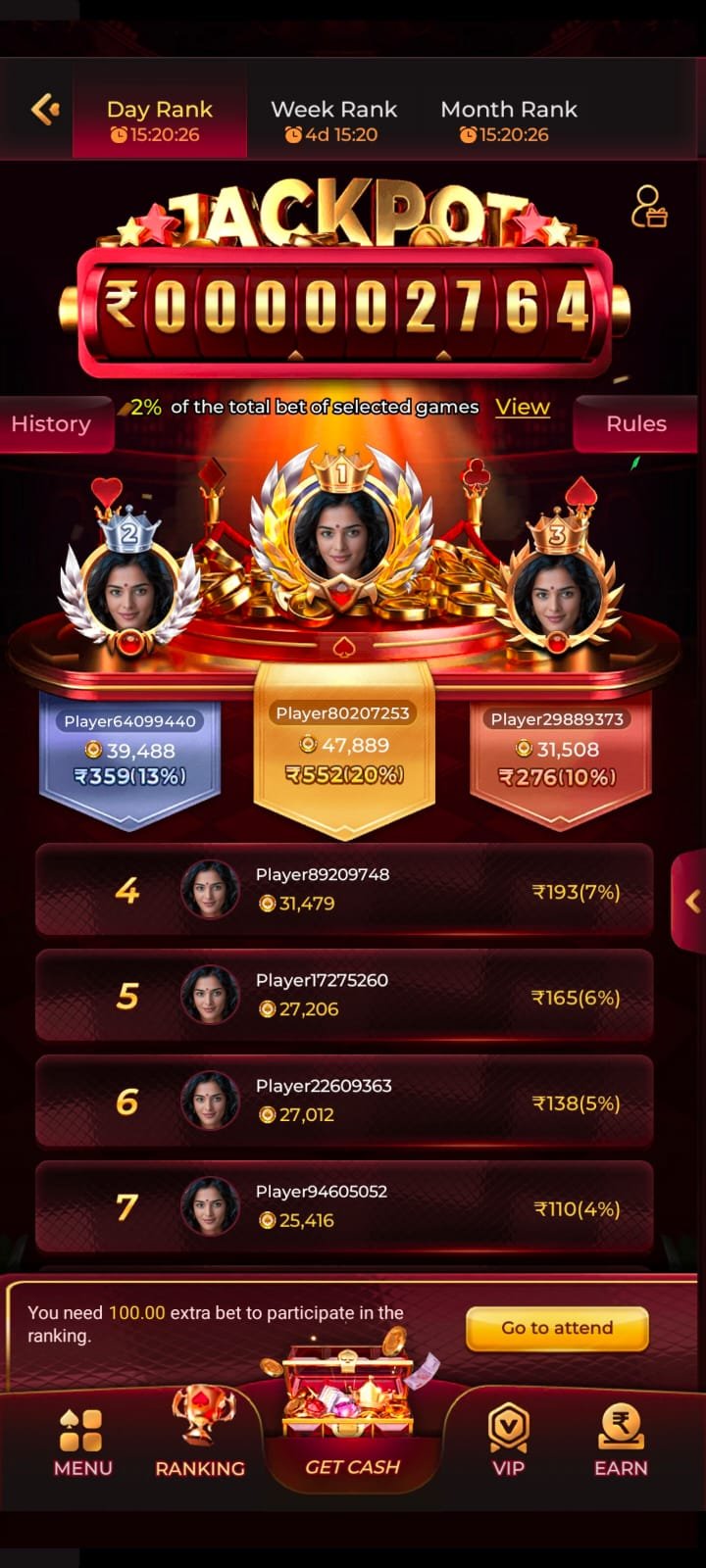Open the profile gift icon
This screenshot has height=1568, width=706.
coord(648,207)
